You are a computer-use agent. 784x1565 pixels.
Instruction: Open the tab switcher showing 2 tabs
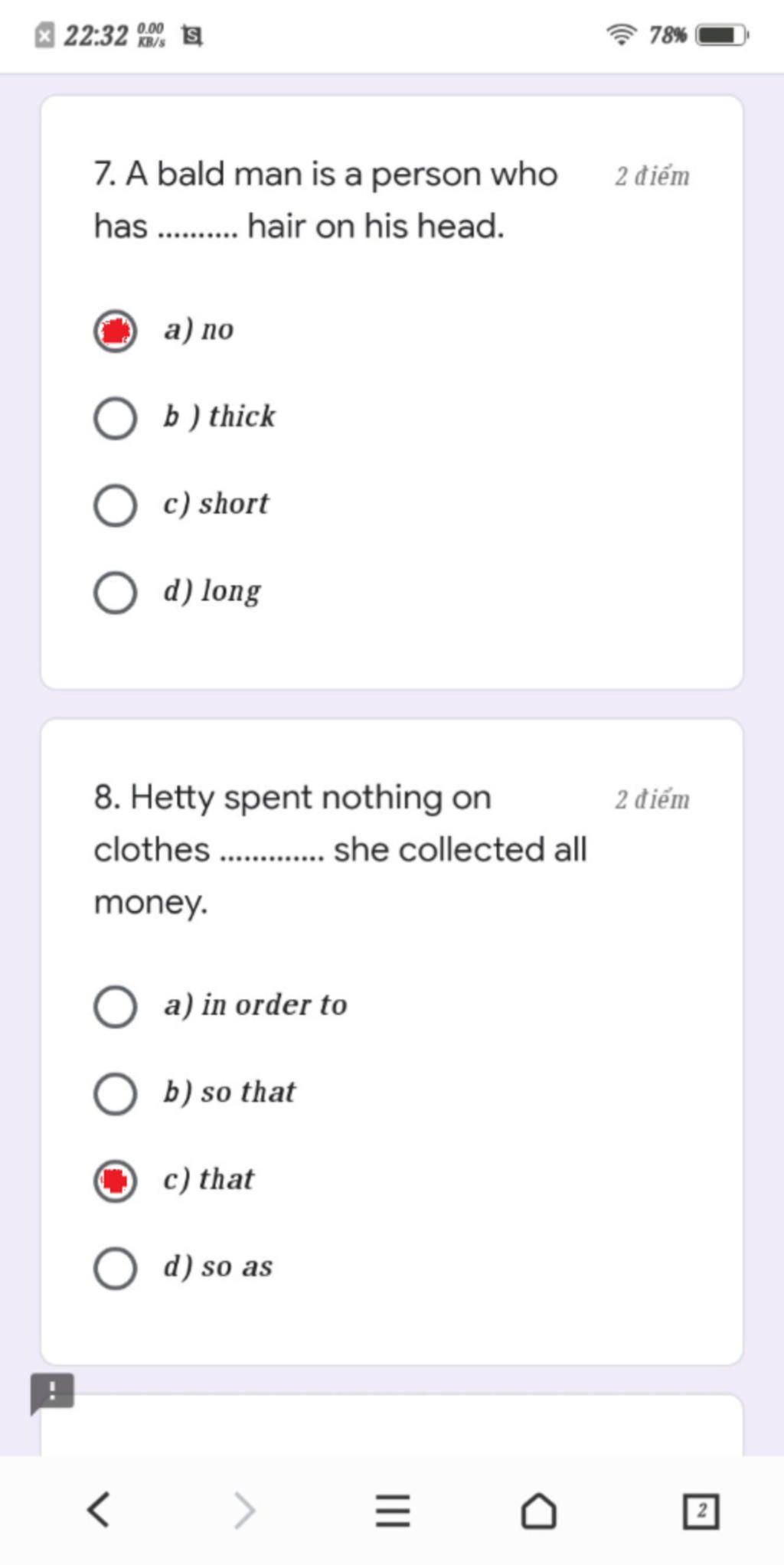click(x=701, y=1511)
